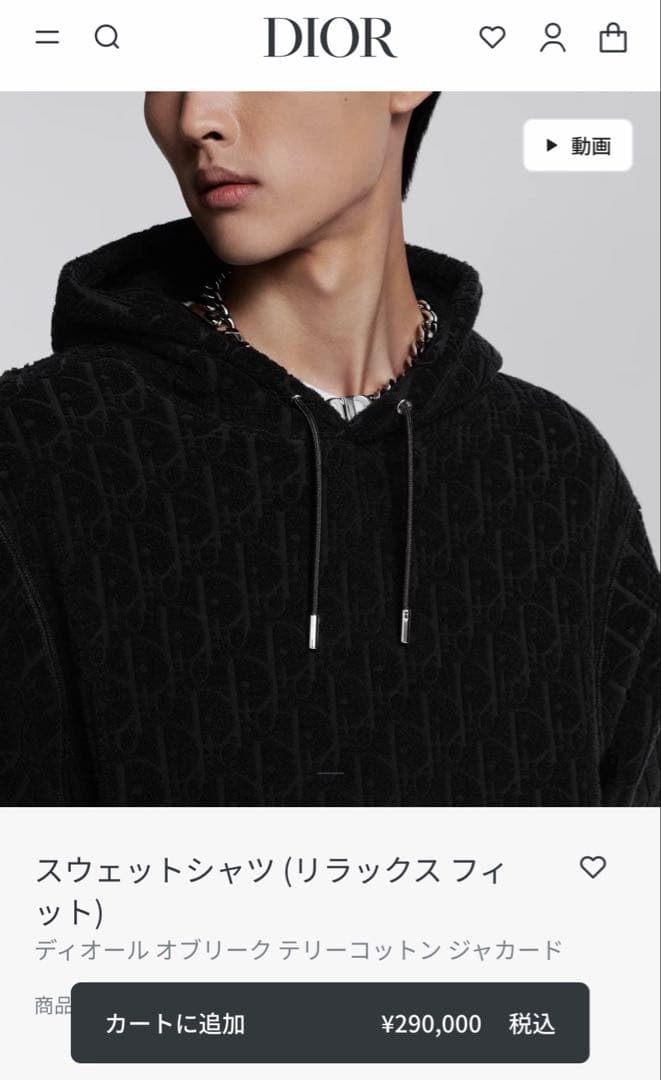The height and width of the screenshot is (1080, 661).
Task: Open the shopping bag
Action: (613, 38)
